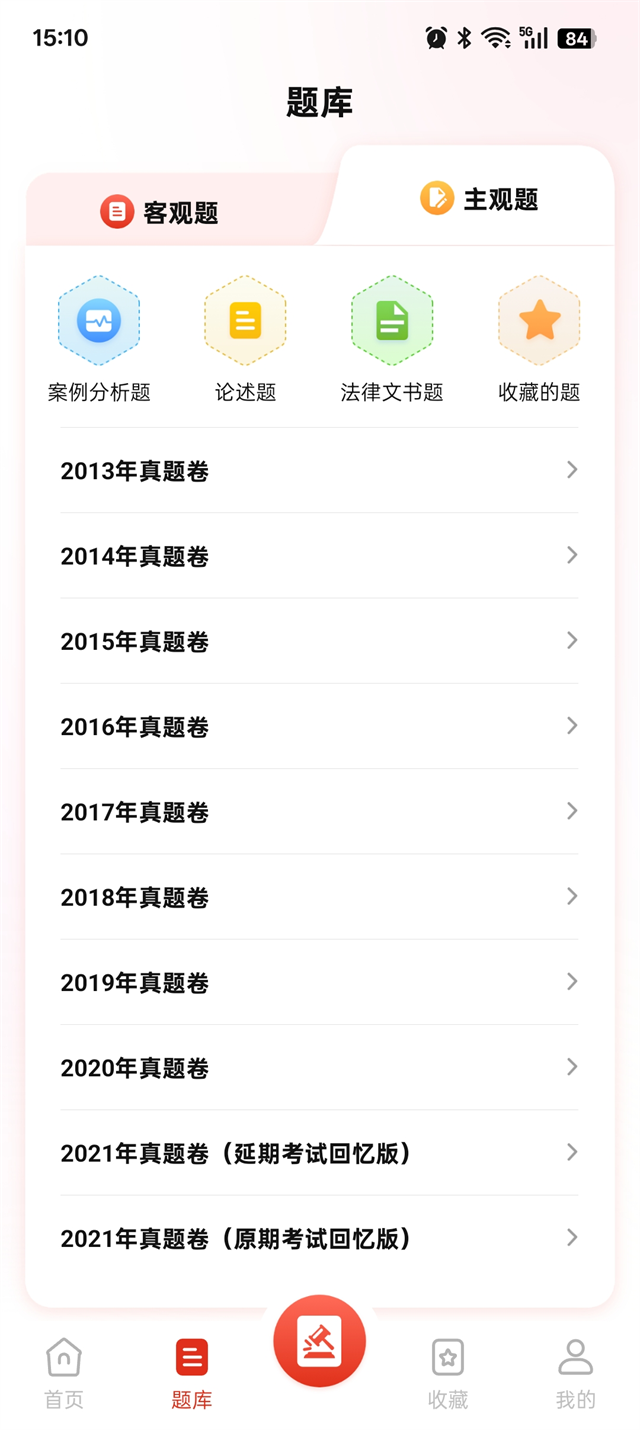This screenshot has height=1430, width=640.
Task: Open 2021年真题卷(延期考试回忆版)
Action: click(319, 1153)
